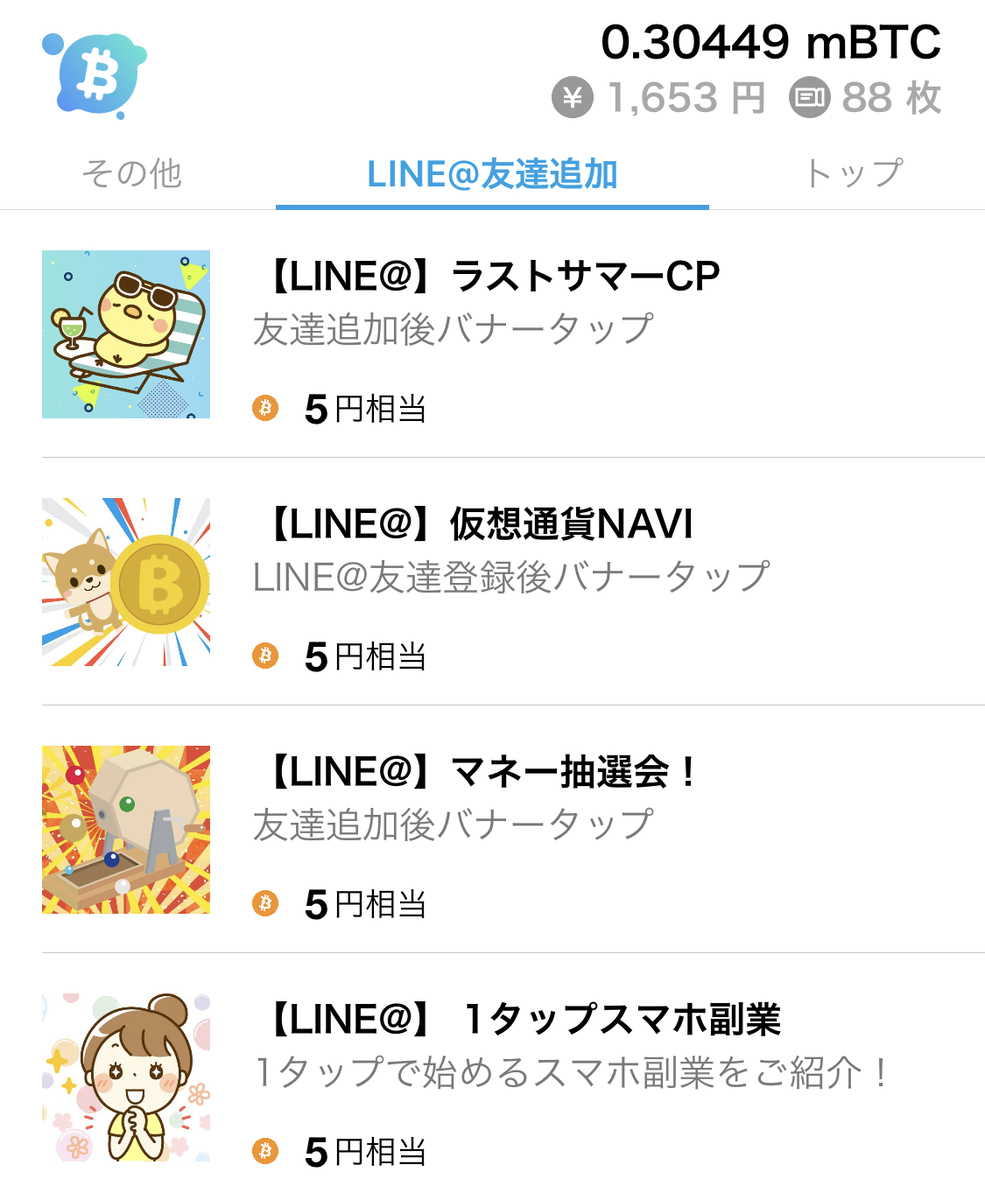The image size is (985, 1200).
Task: Click the bitcoin icon on 1タップスマホ副業 reward
Action: [265, 1153]
